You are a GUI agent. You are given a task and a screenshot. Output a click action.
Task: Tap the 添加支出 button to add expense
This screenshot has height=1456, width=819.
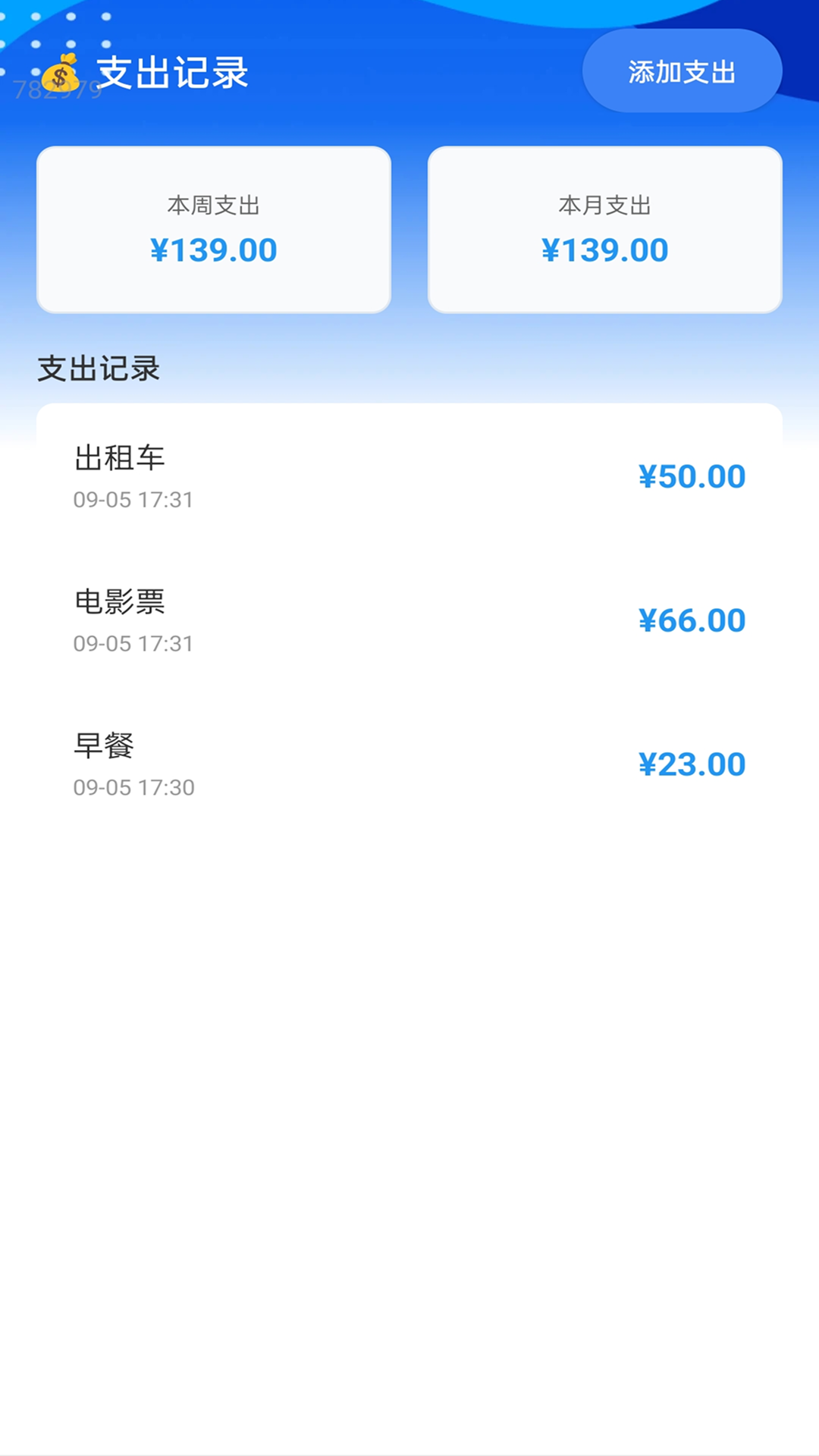[681, 71]
